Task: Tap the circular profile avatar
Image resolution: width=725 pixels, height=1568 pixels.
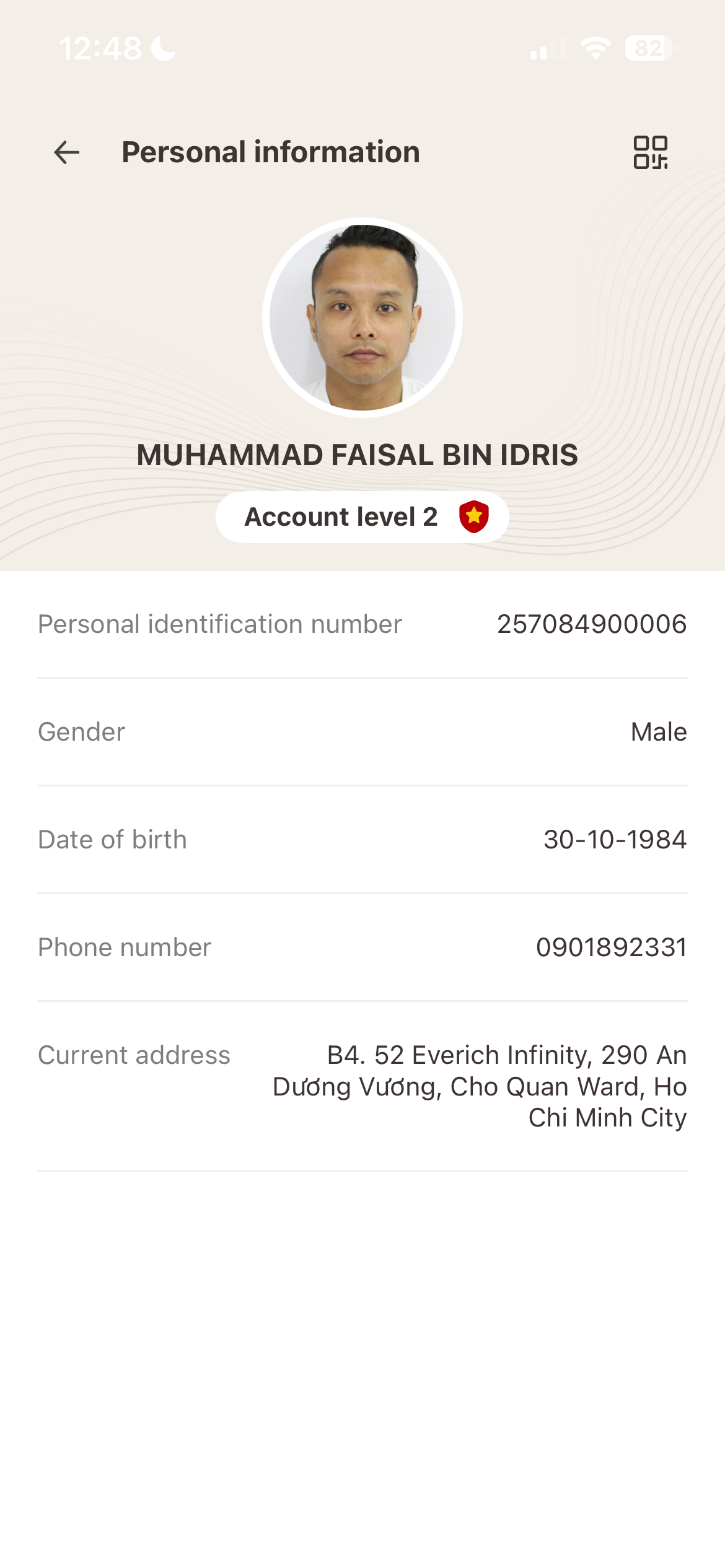Action: (362, 318)
